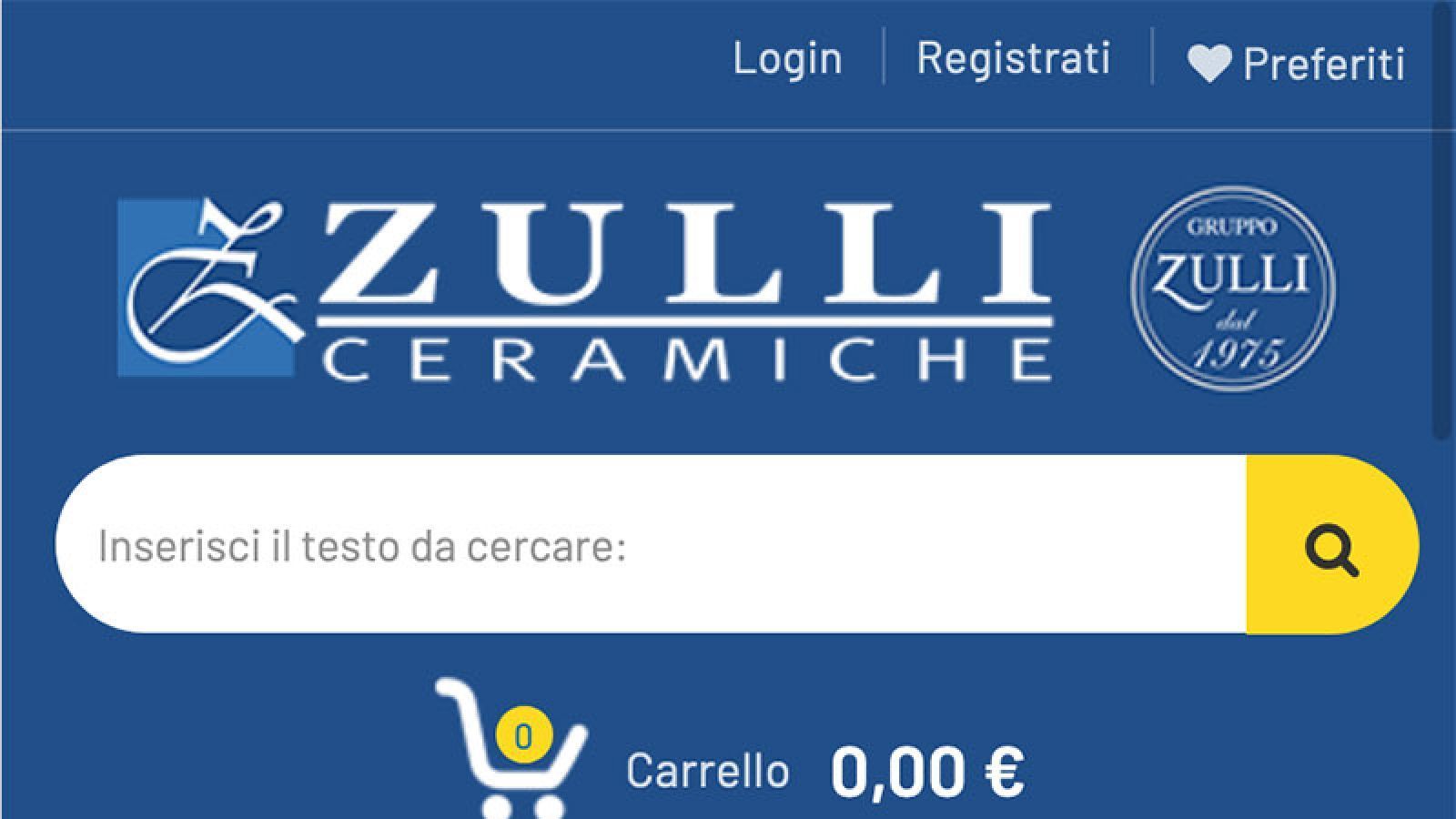Tap the yellow search magnifier button
Screen dimensions: 1456x819
(1331, 546)
